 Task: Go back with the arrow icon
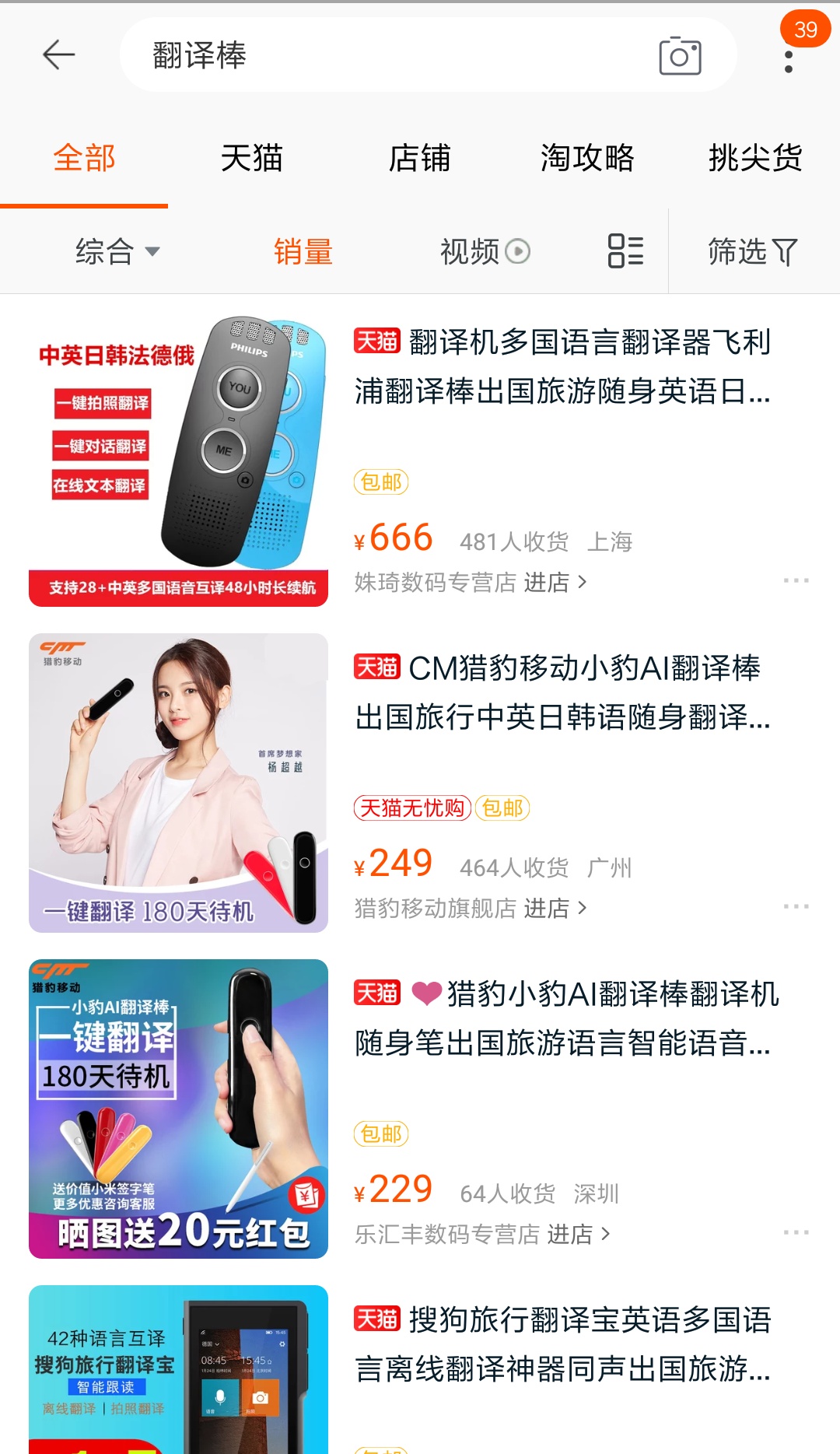pos(58,55)
